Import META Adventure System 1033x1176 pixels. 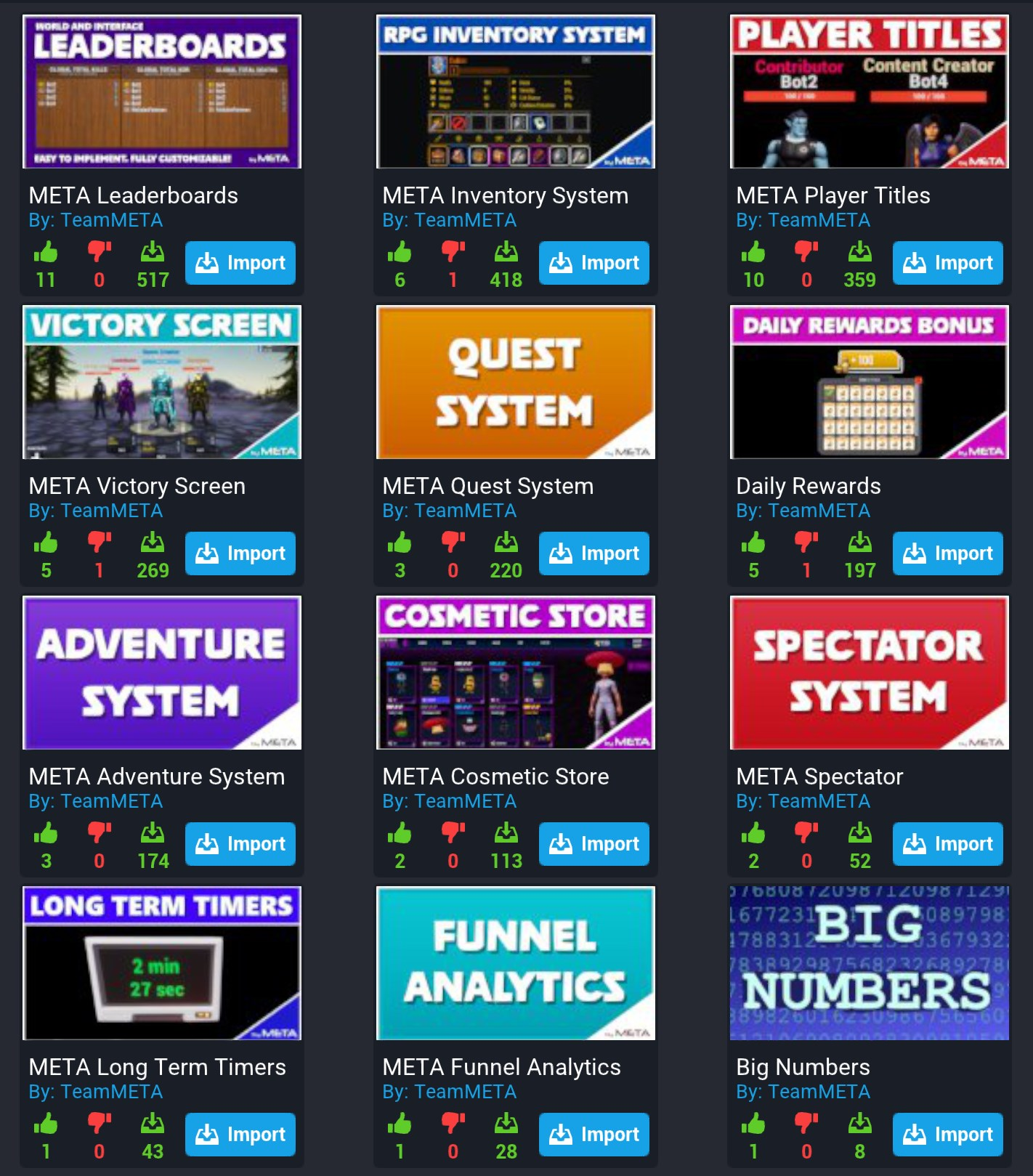pos(240,844)
